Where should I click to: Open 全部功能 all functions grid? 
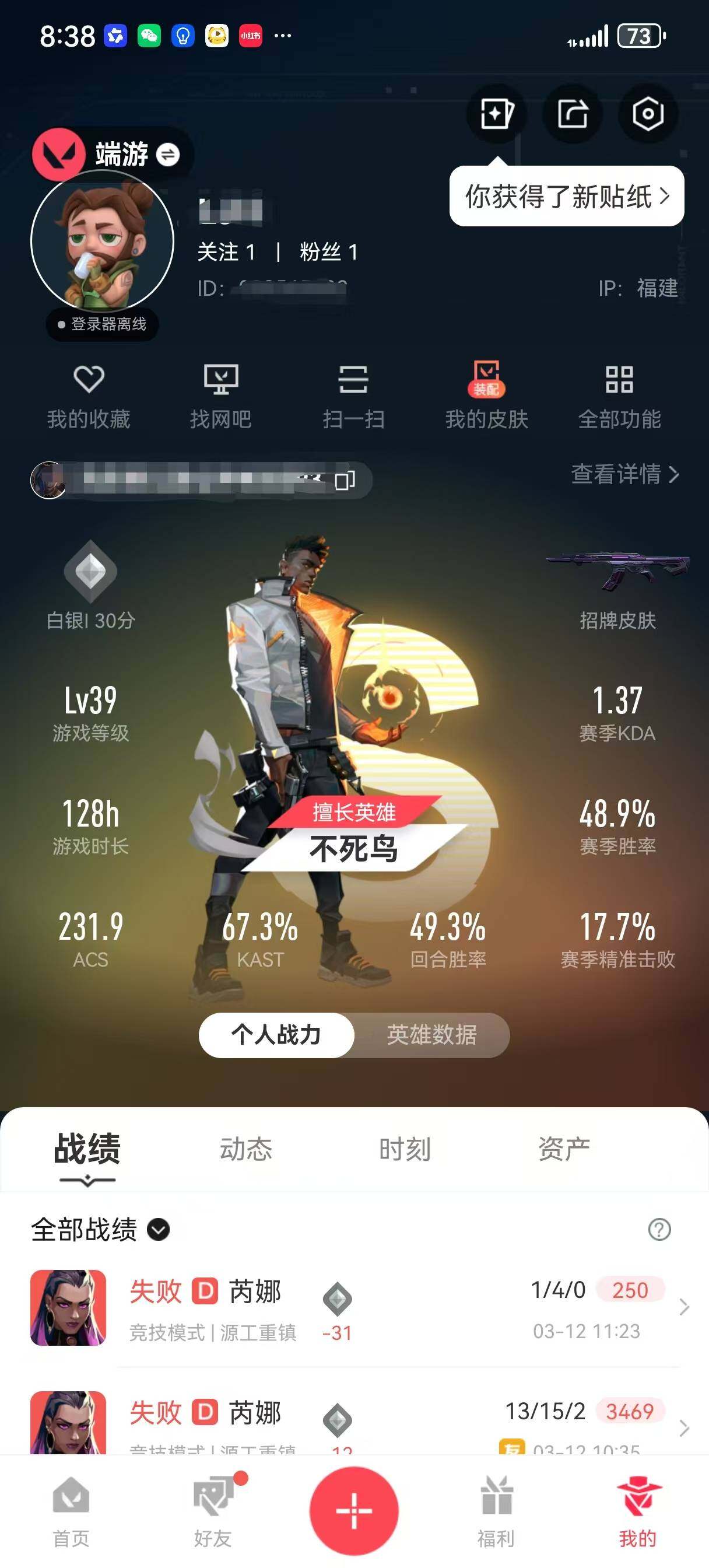point(620,394)
